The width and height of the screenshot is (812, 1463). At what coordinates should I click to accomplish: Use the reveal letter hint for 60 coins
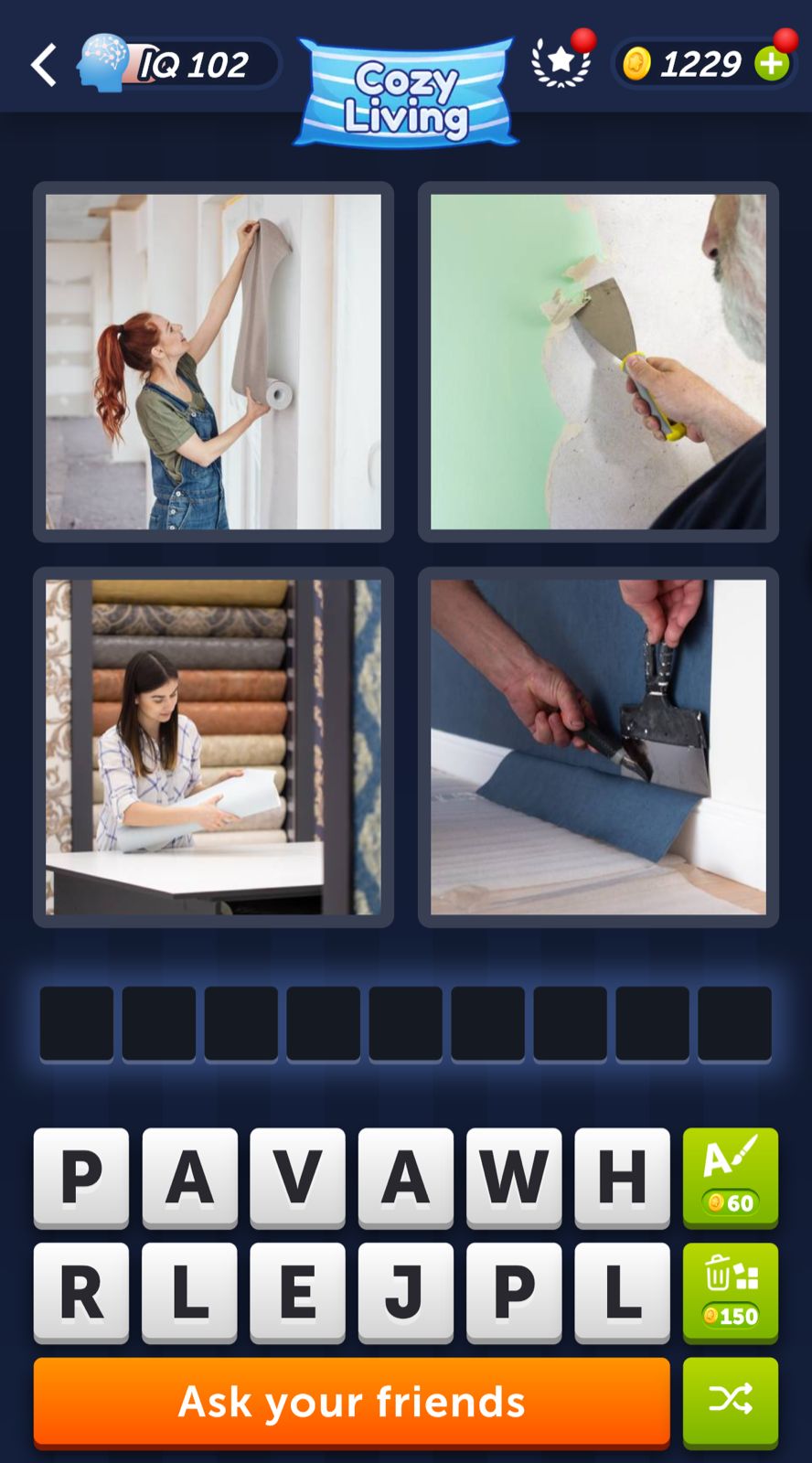click(730, 1177)
